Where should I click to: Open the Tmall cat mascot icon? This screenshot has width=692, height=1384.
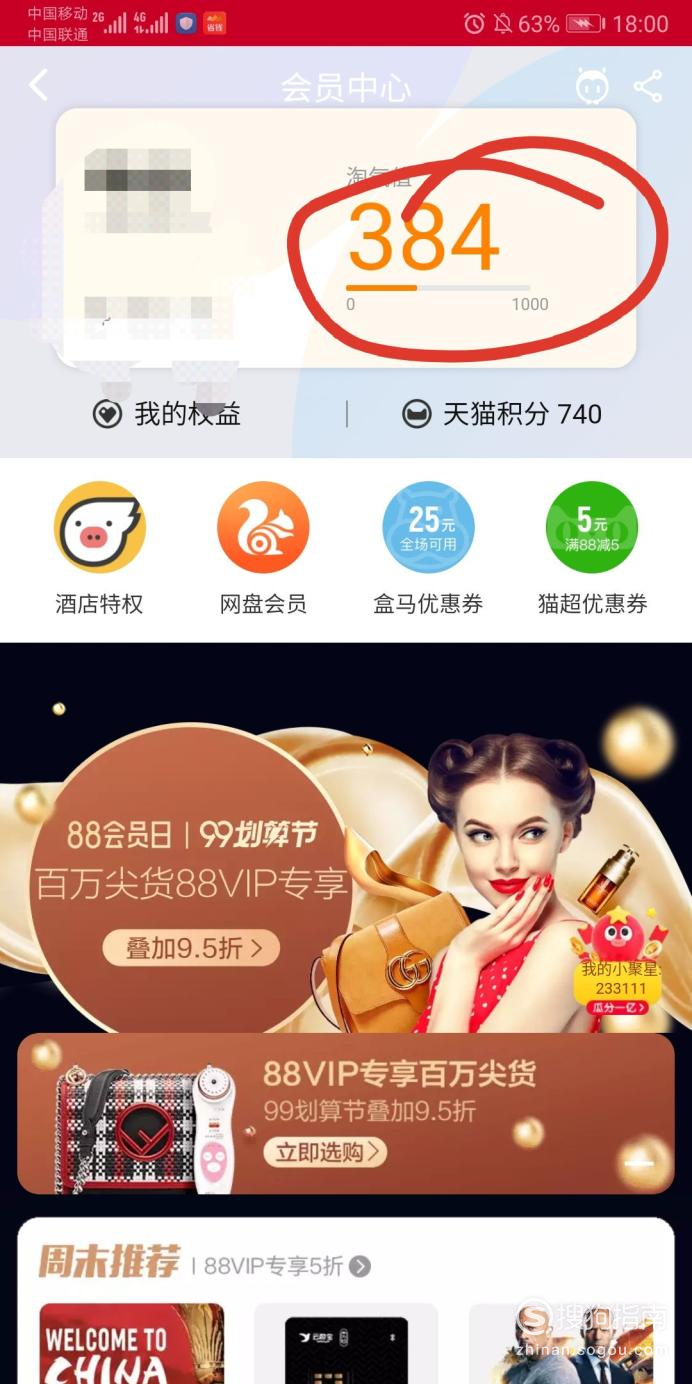coord(592,87)
